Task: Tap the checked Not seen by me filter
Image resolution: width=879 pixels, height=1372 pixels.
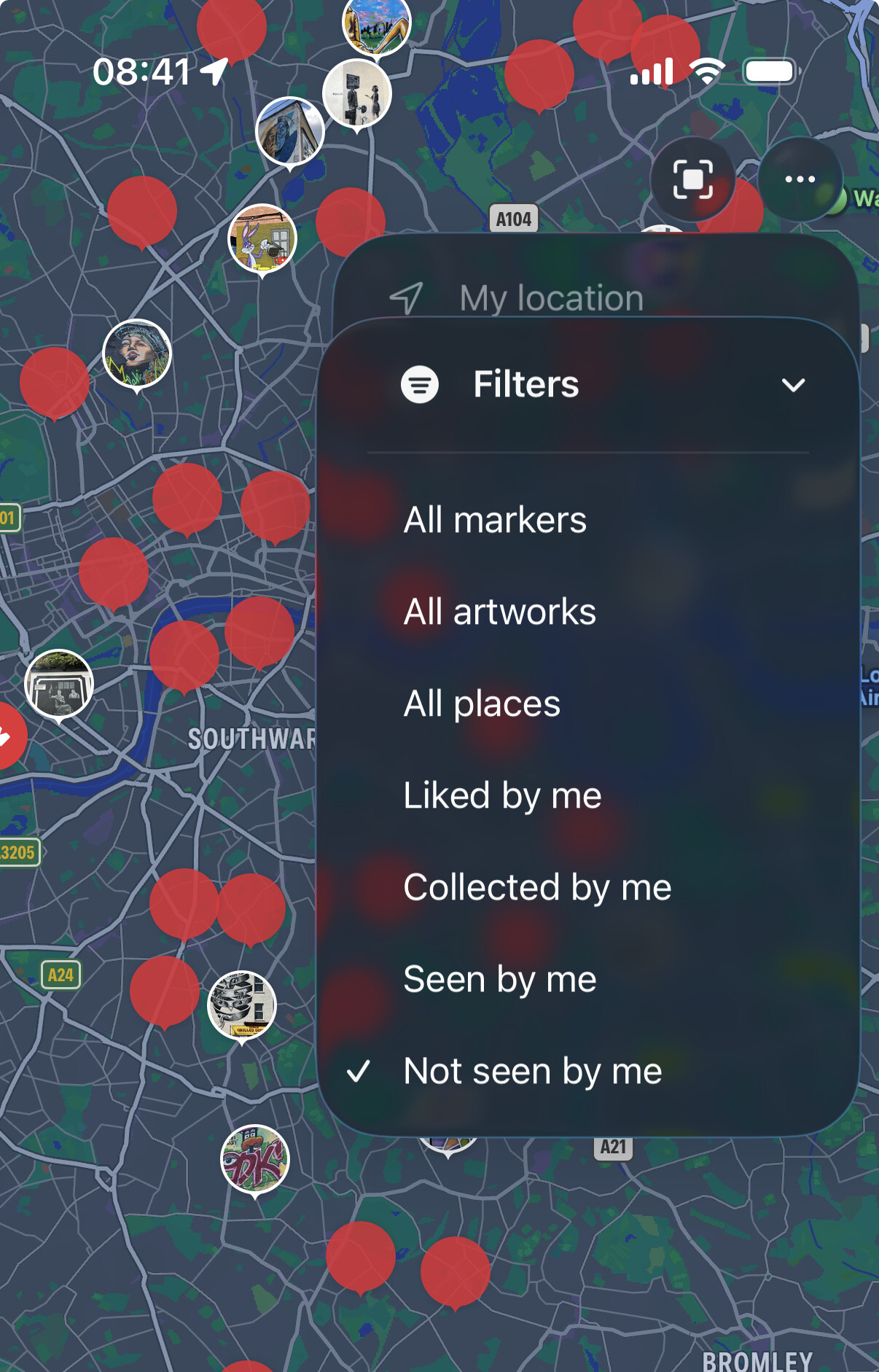Action: click(534, 1072)
